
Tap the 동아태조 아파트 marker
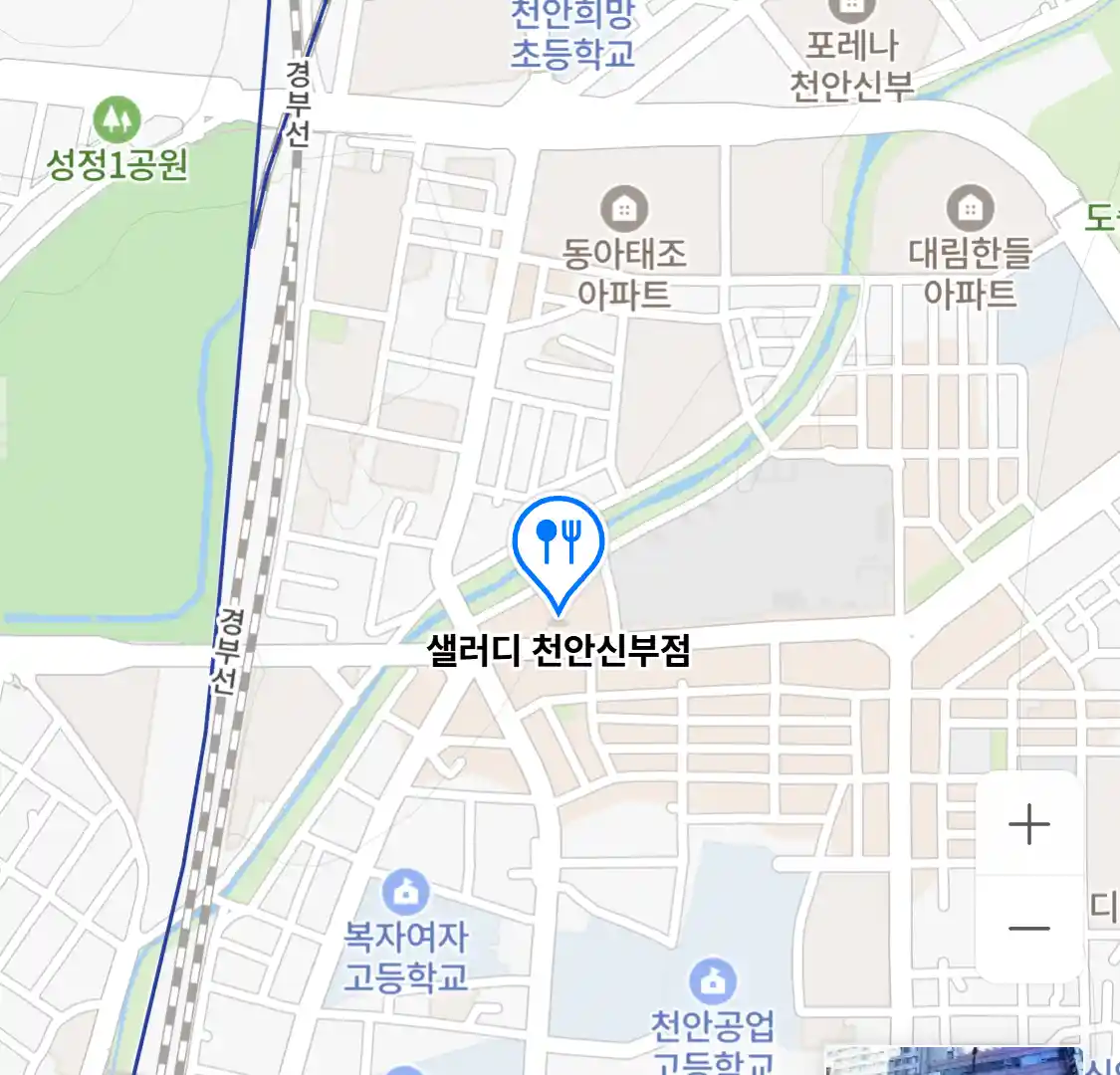click(623, 209)
